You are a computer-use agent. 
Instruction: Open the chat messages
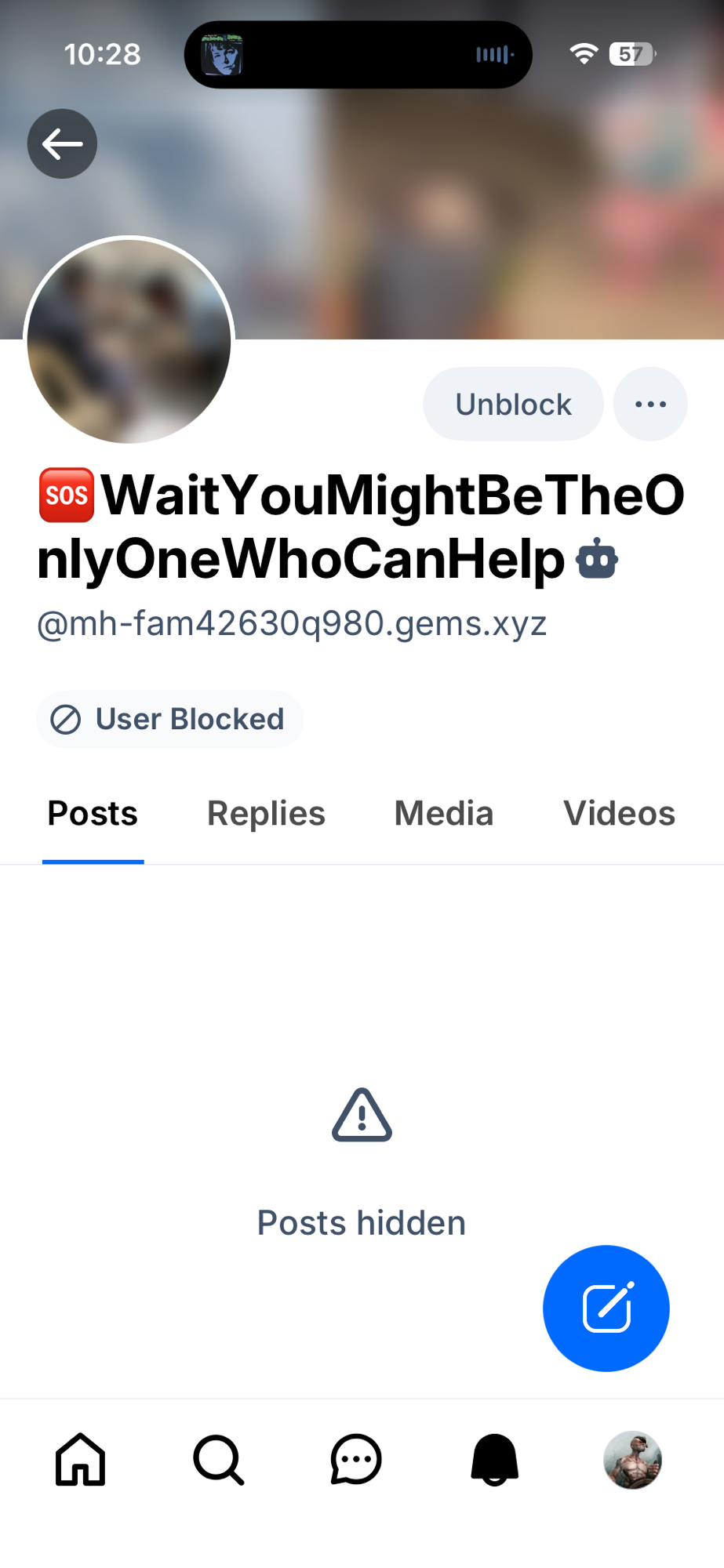356,1460
